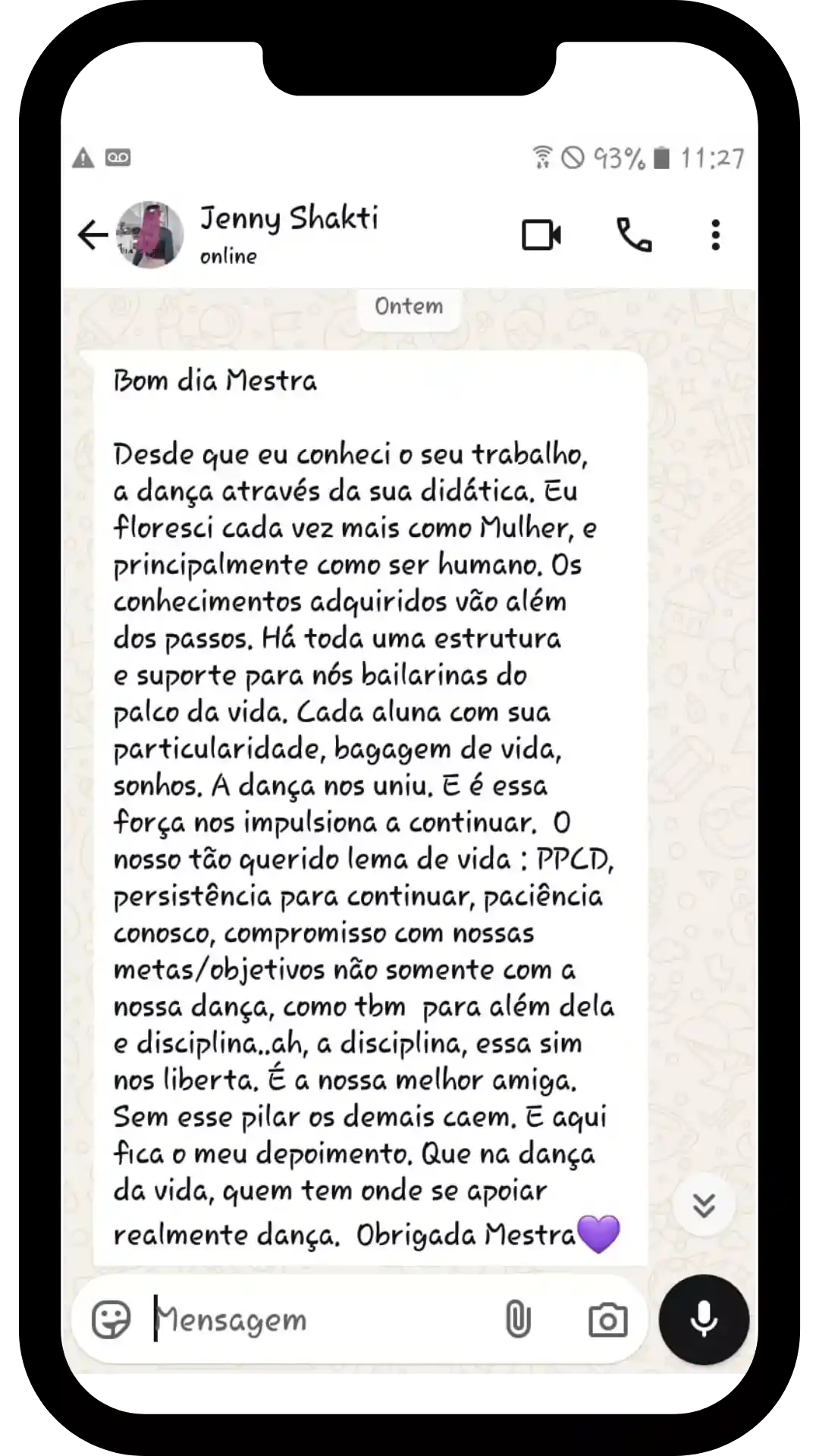Focus the Mensagem text field

[x=318, y=1319]
